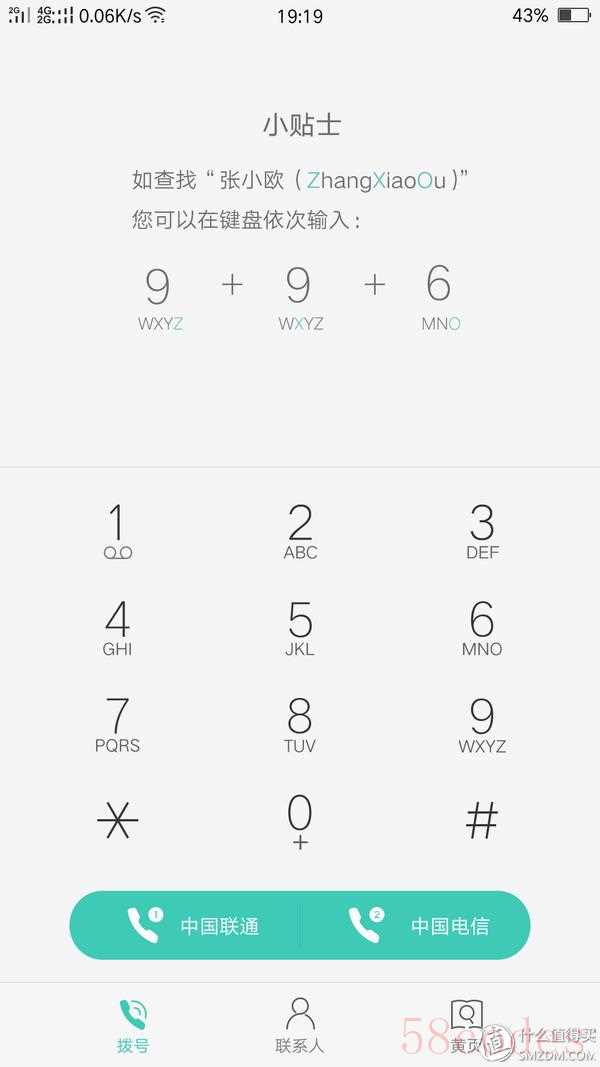Tap the 4 GHI key
The width and height of the screenshot is (600, 1067).
click(x=117, y=628)
